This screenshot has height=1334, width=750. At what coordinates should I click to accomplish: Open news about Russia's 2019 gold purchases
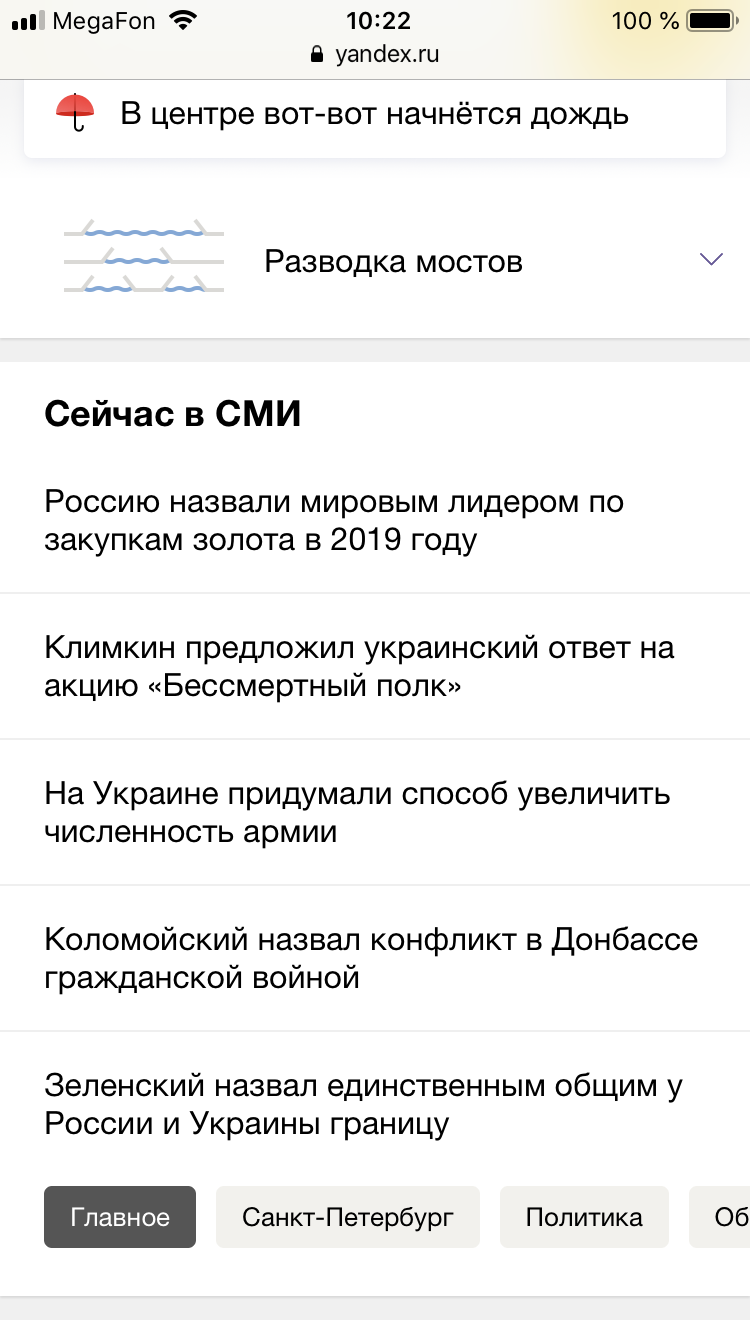[x=334, y=520]
